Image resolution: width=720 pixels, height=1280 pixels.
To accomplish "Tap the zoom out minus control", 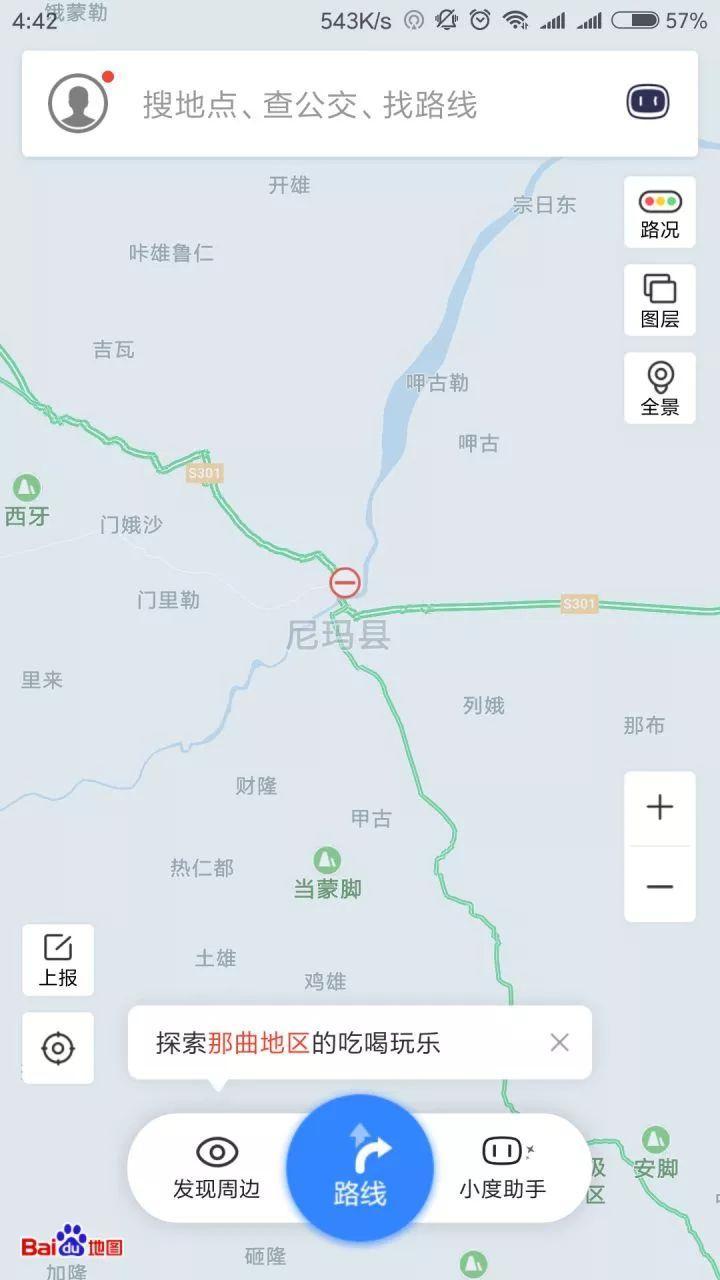I will pos(659,885).
